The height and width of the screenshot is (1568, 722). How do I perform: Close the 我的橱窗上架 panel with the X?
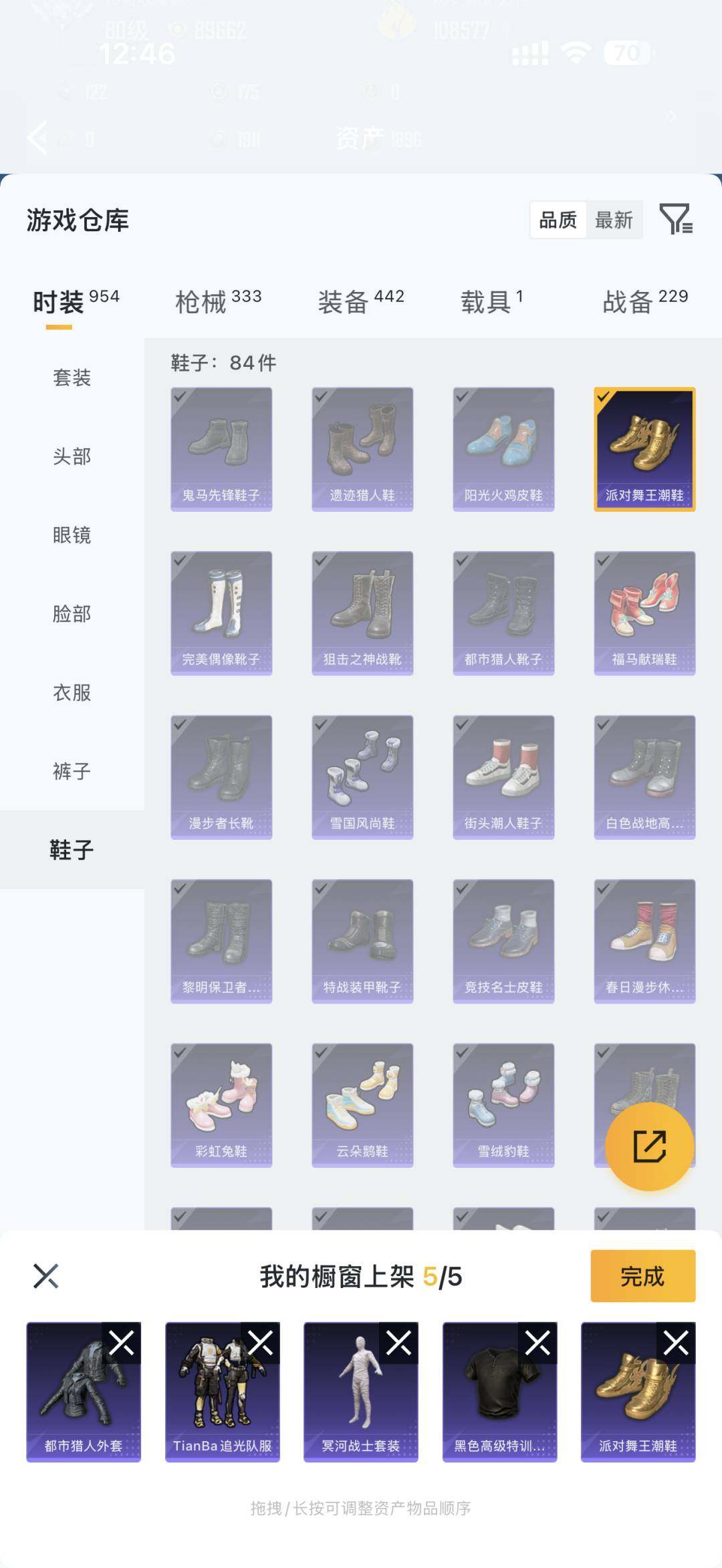click(x=45, y=1277)
